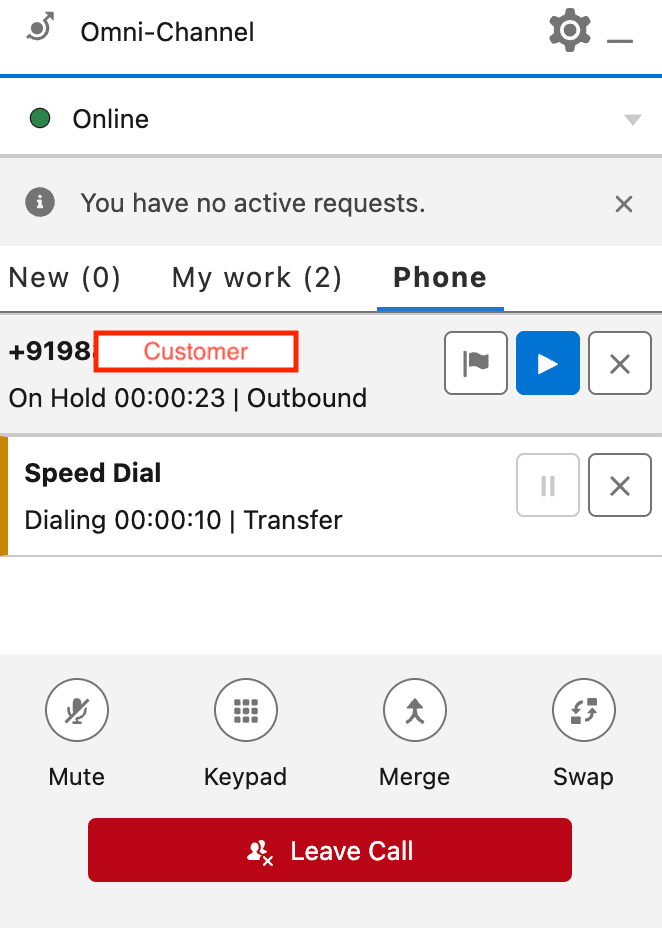Merge the two calls
662x928 pixels.
415,712
